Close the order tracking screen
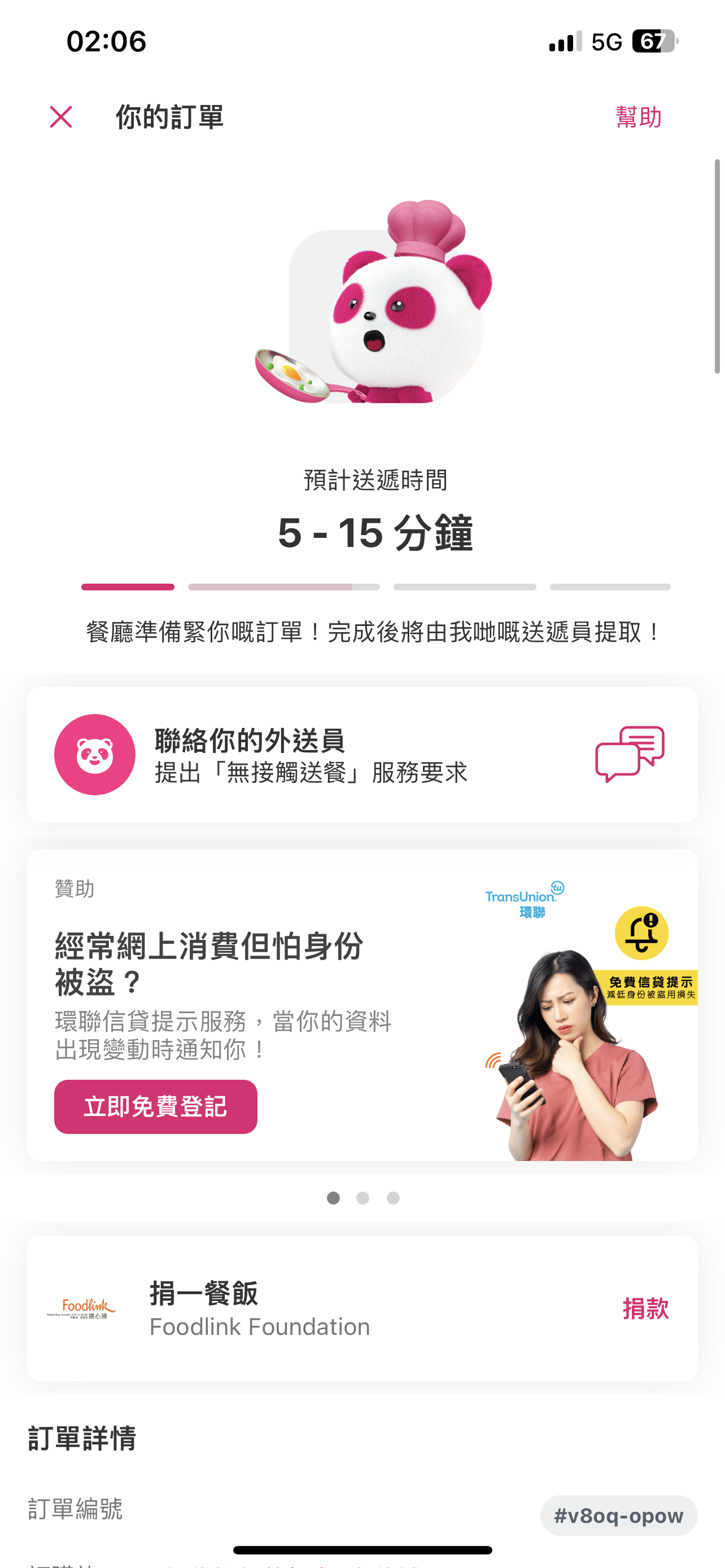 61,117
